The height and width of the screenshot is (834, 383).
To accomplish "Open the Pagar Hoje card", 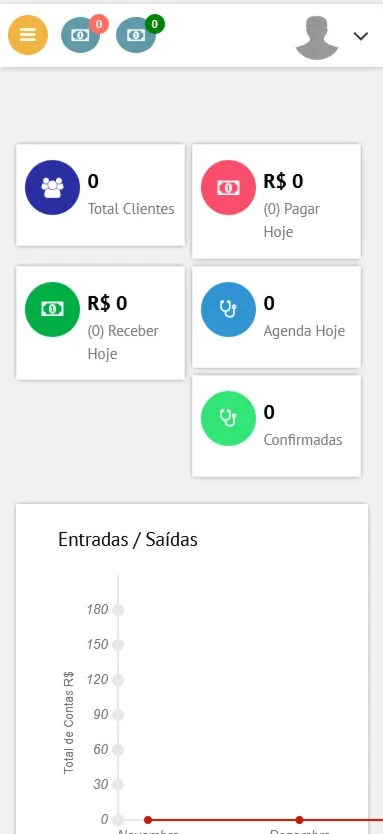I will coord(276,201).
